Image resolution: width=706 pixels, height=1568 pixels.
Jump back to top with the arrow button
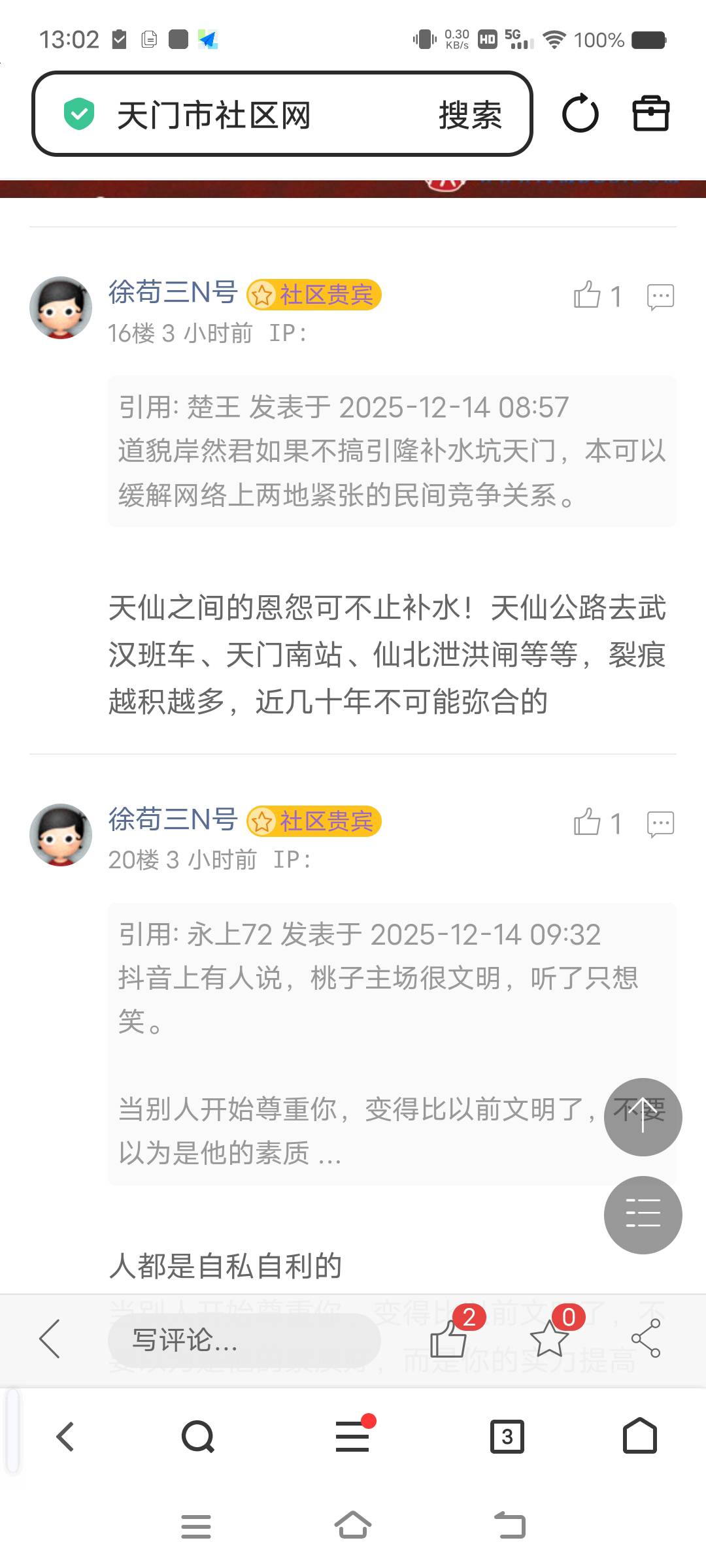pyautogui.click(x=643, y=1117)
